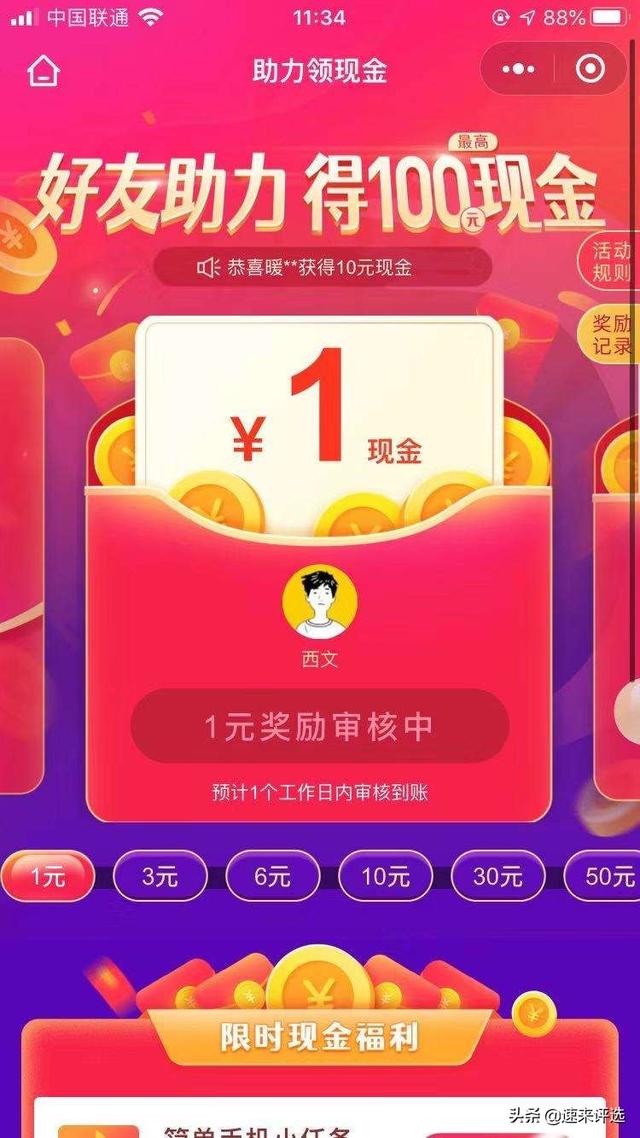640x1138 pixels.
Task: Open the 活动规则 activity rules
Action: [611, 262]
